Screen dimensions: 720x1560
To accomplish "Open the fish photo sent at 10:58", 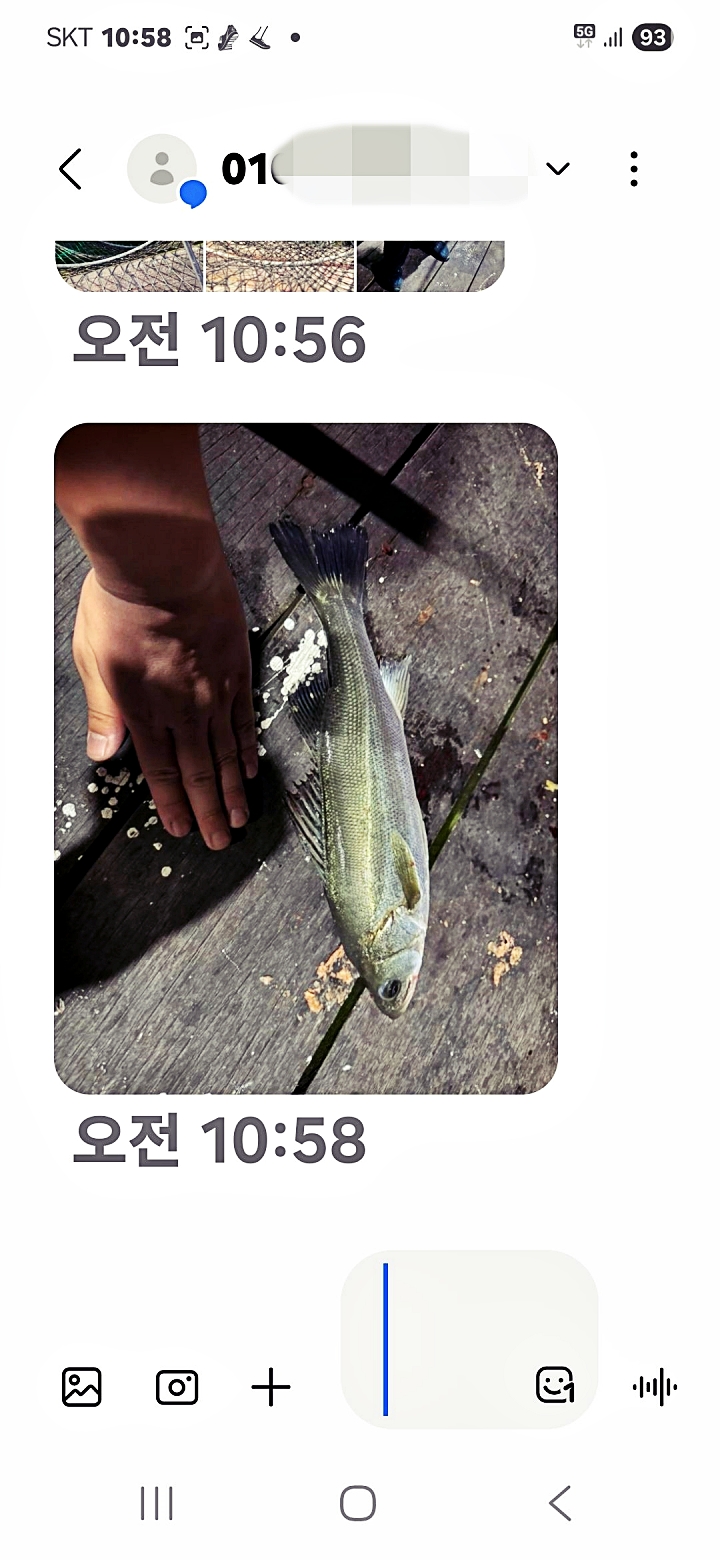I will [x=305, y=758].
